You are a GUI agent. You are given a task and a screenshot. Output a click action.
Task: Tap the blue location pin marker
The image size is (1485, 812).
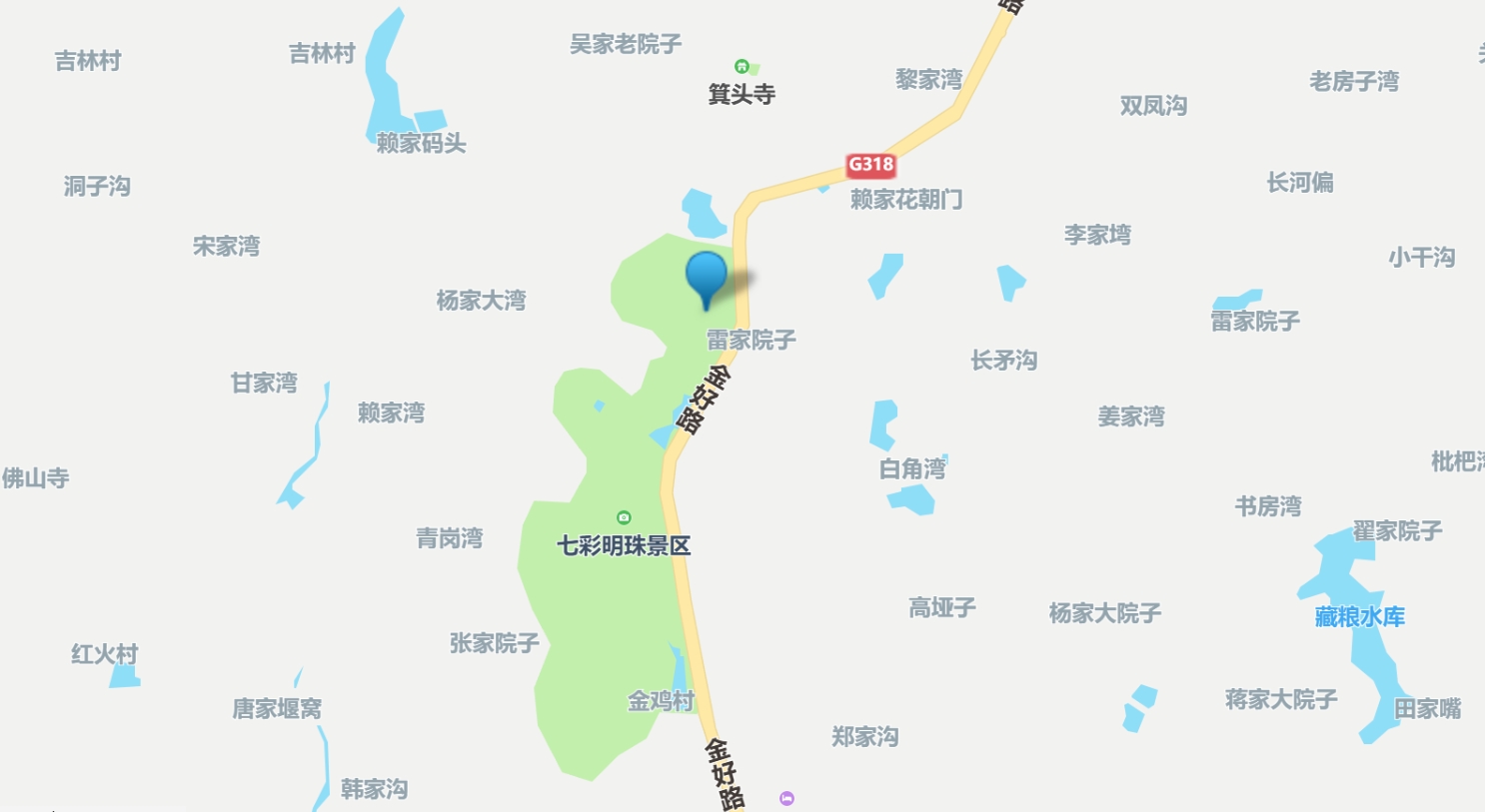[707, 276]
